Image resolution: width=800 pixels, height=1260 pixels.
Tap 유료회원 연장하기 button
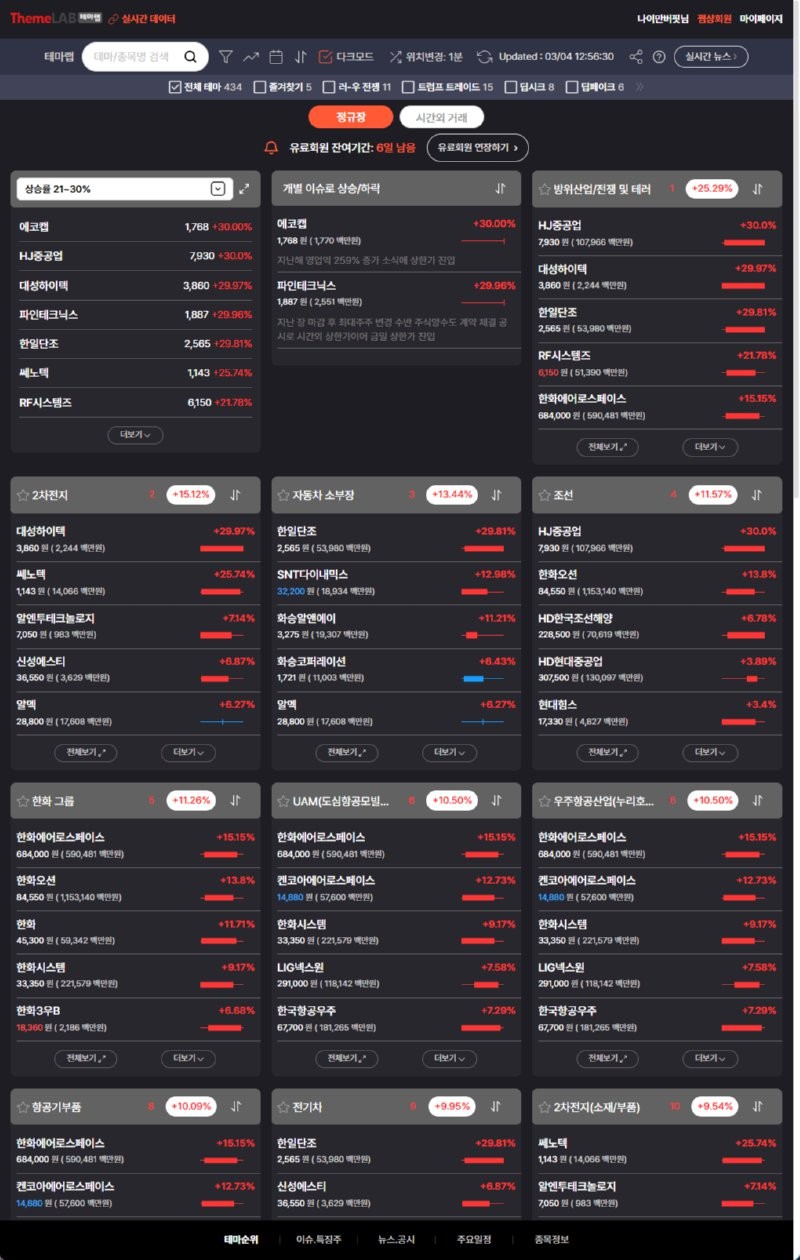pos(477,148)
